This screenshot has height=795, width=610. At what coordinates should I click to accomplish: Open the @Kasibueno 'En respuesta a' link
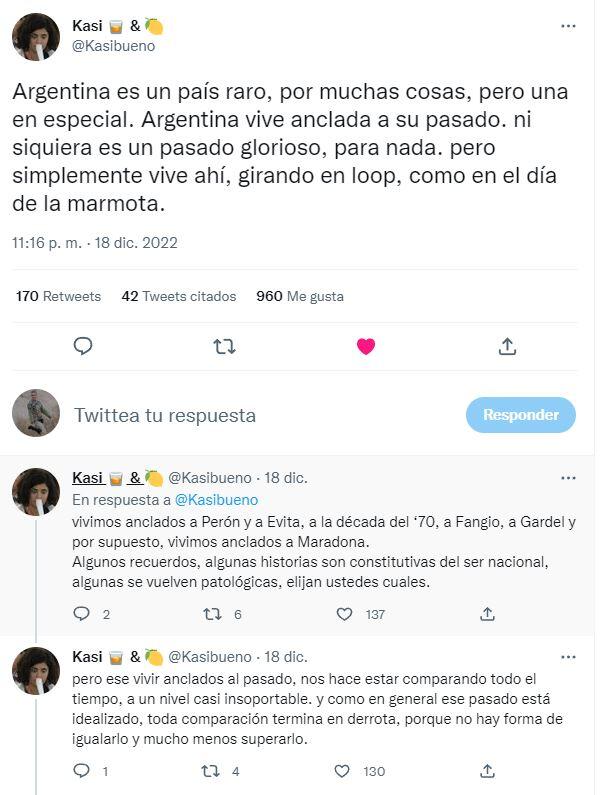[217, 500]
